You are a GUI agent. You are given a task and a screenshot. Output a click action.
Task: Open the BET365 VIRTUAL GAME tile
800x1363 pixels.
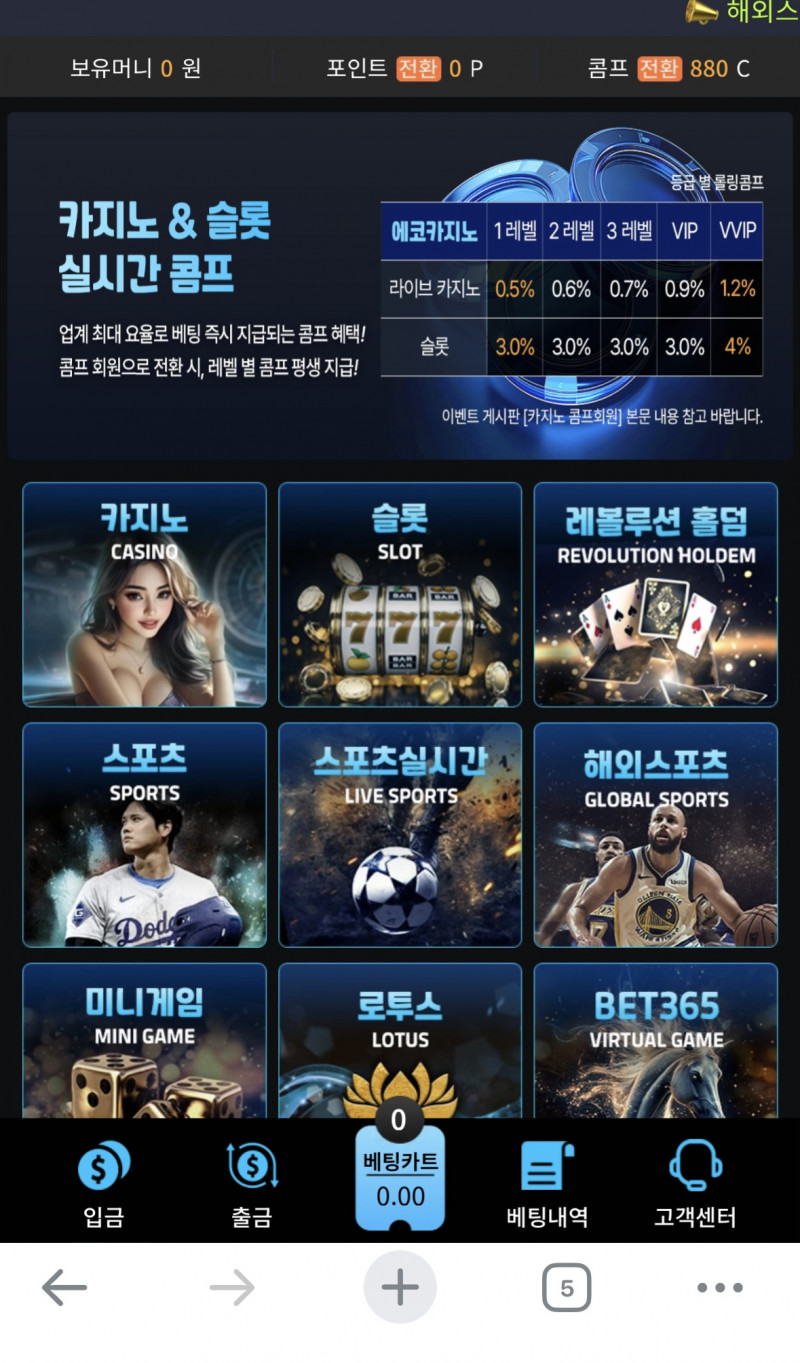point(655,1040)
